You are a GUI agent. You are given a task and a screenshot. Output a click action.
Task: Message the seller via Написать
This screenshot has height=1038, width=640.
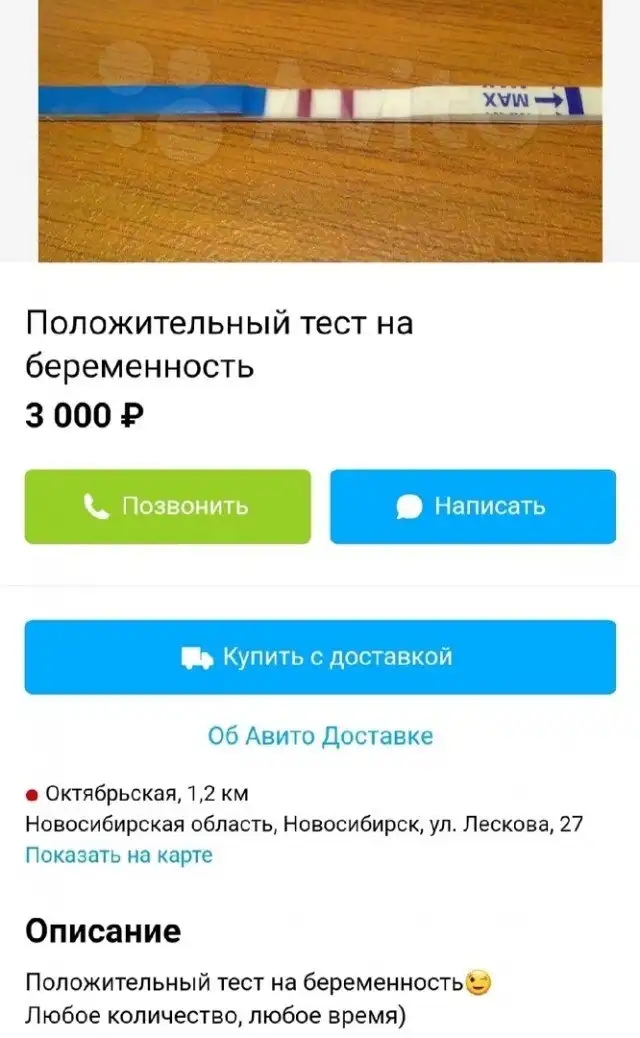pos(473,507)
